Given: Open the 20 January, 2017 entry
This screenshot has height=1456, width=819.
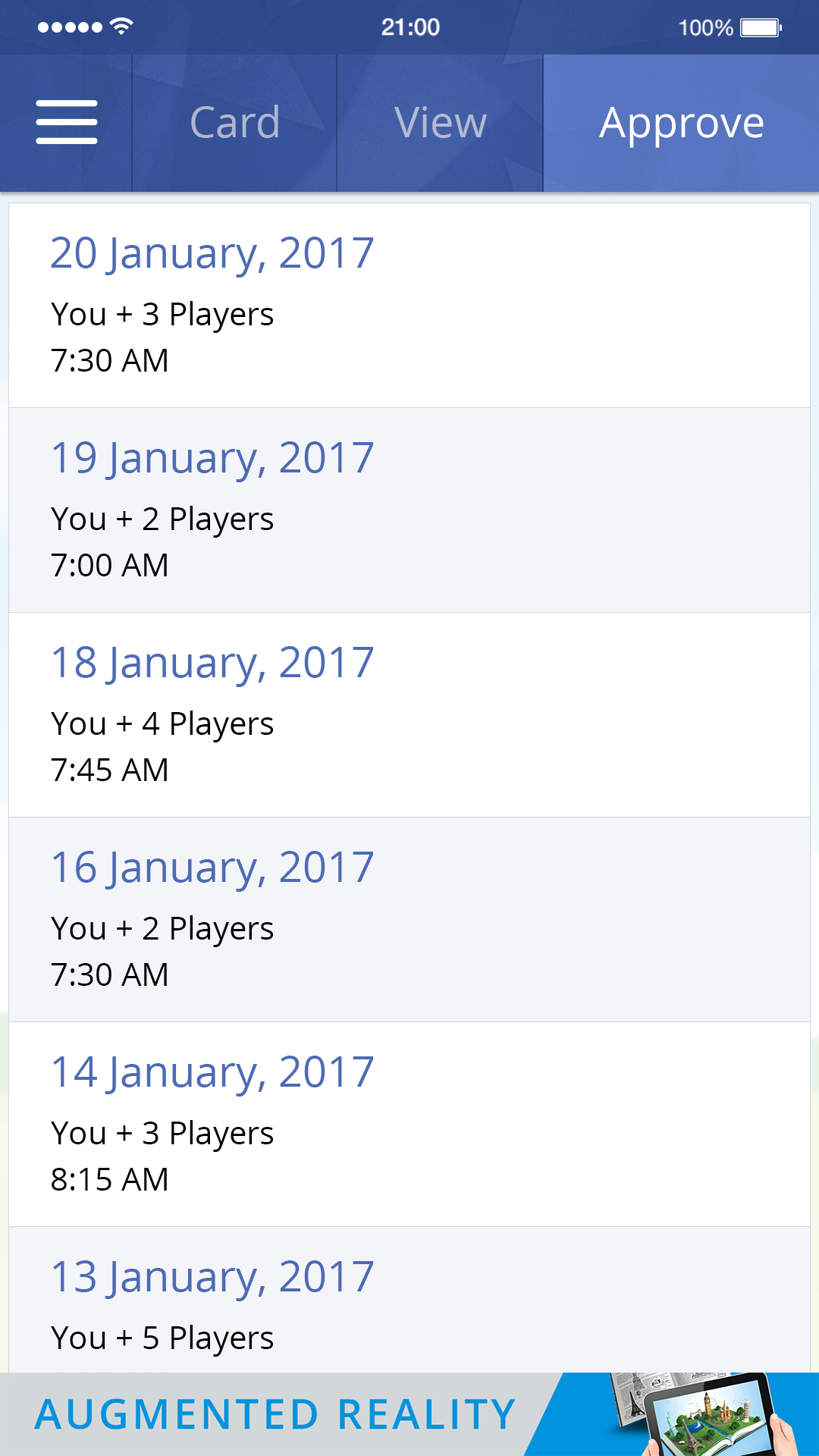Looking at the screenshot, I should (x=409, y=305).
